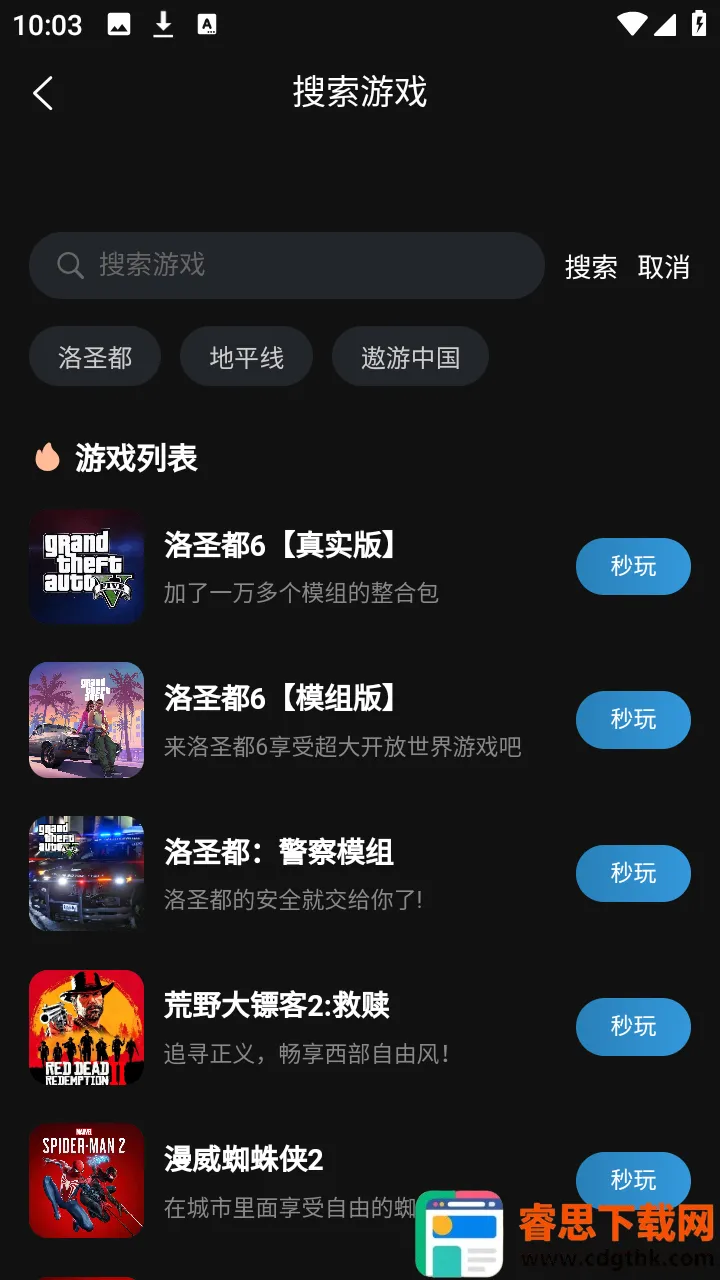The height and width of the screenshot is (1280, 720).
Task: Tap 秒玩 beside 漫威蜘蛛侠2
Action: [x=633, y=1180]
